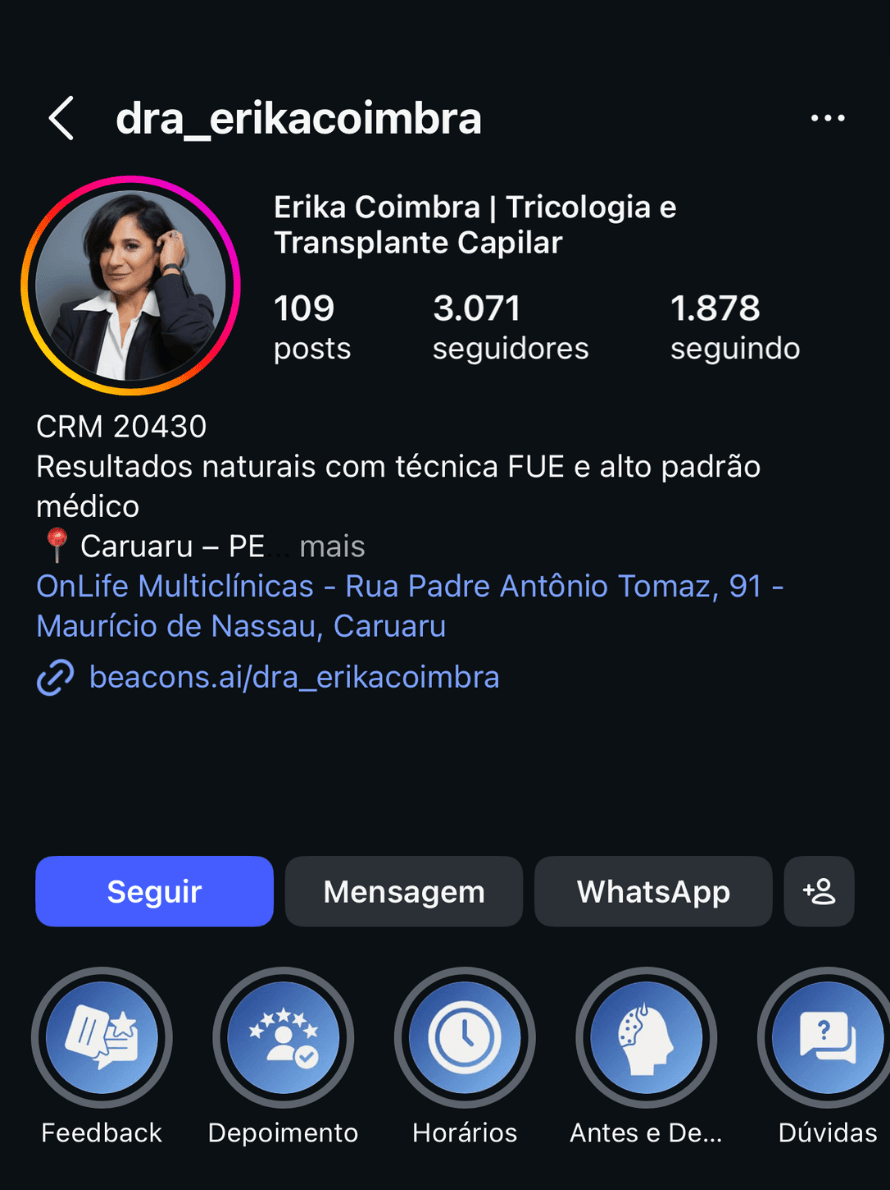The height and width of the screenshot is (1190, 890).
Task: Go back with the arrow icon
Action: pos(62,119)
